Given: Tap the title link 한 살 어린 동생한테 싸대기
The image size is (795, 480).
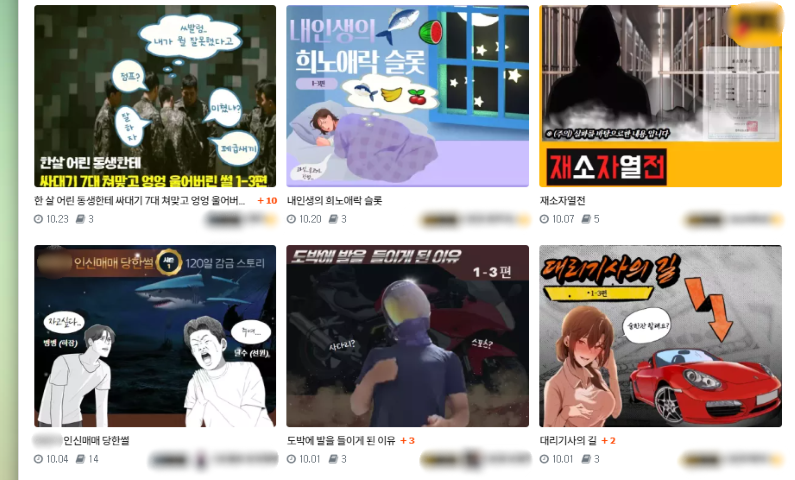Looking at the screenshot, I should click(x=139, y=200).
